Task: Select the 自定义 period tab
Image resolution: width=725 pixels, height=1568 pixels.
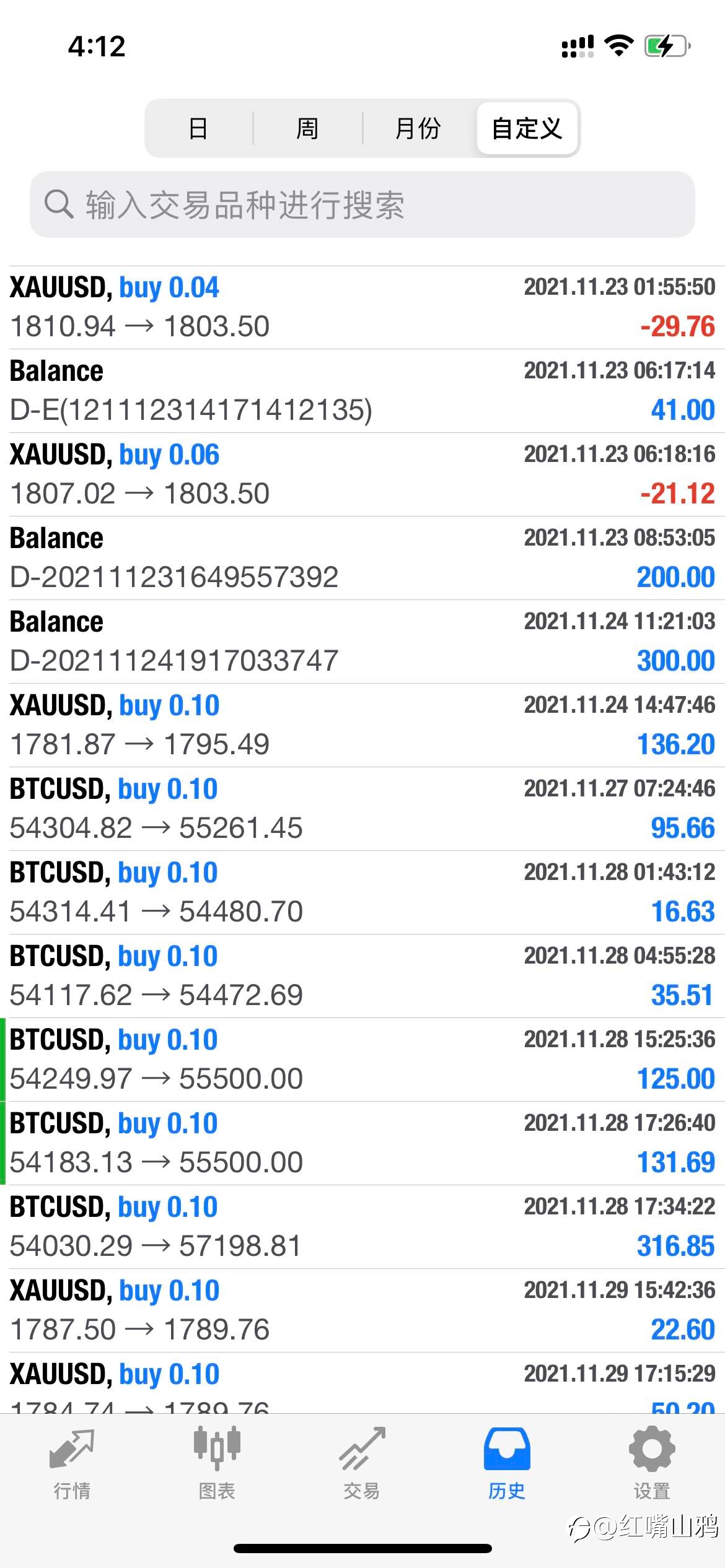Action: pyautogui.click(x=527, y=128)
